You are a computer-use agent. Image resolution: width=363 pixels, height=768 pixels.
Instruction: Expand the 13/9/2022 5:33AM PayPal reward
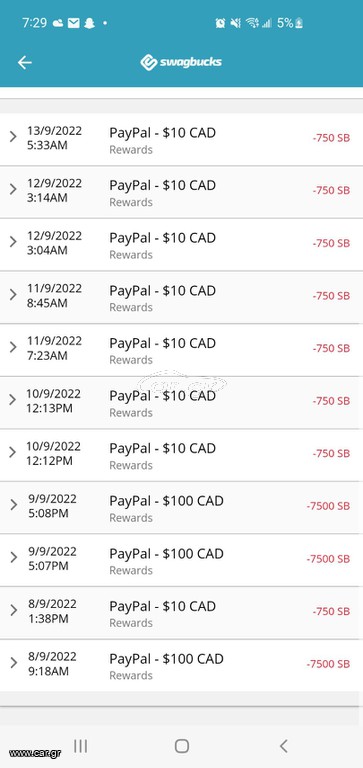(x=181, y=140)
